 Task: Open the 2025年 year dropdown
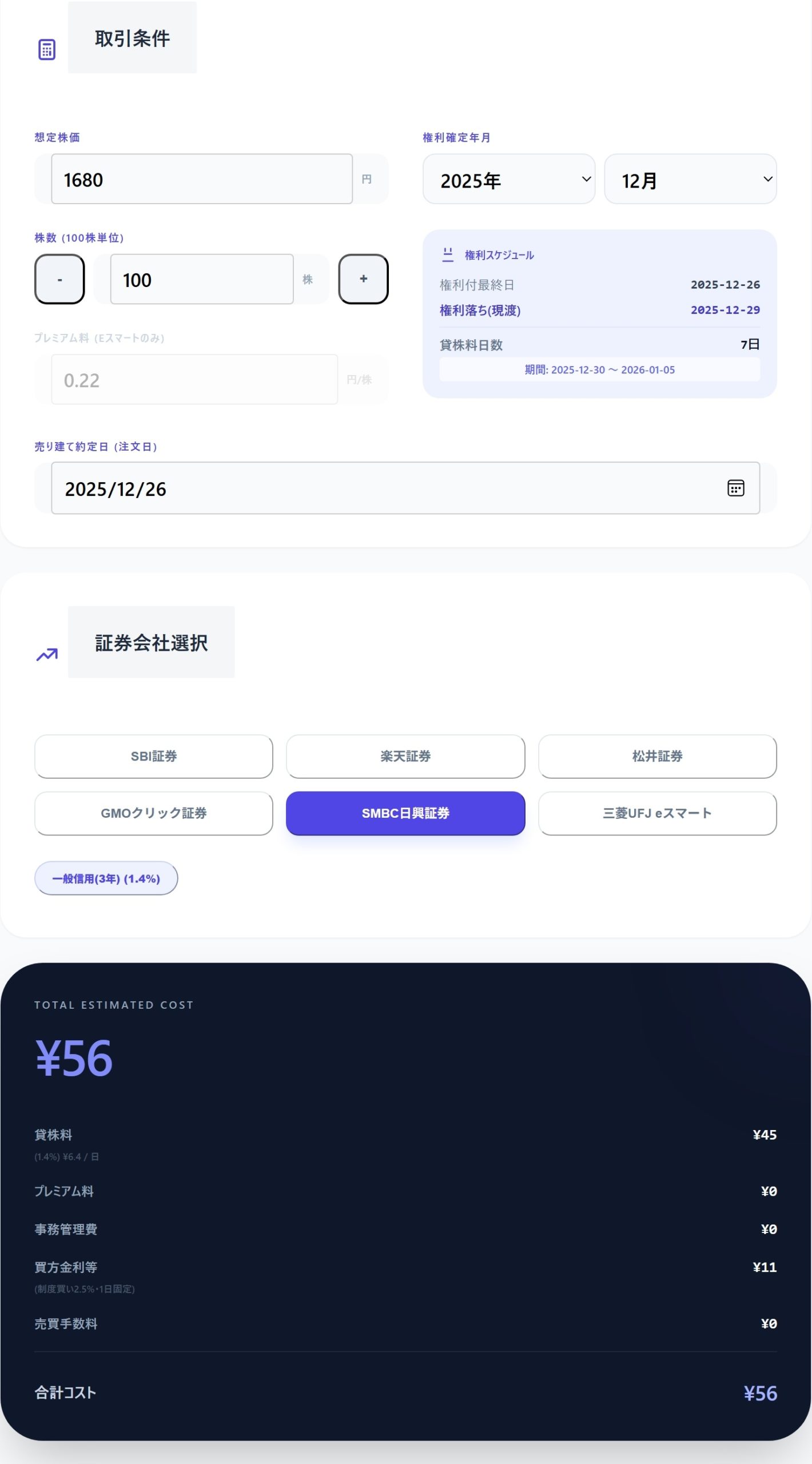508,179
